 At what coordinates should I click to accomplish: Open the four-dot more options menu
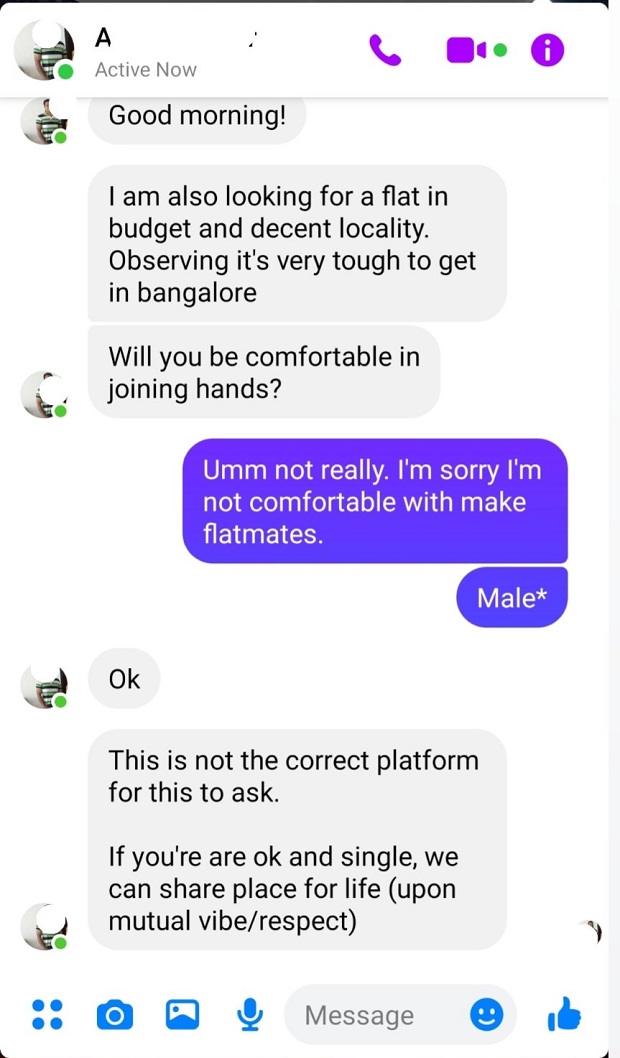click(x=47, y=1014)
